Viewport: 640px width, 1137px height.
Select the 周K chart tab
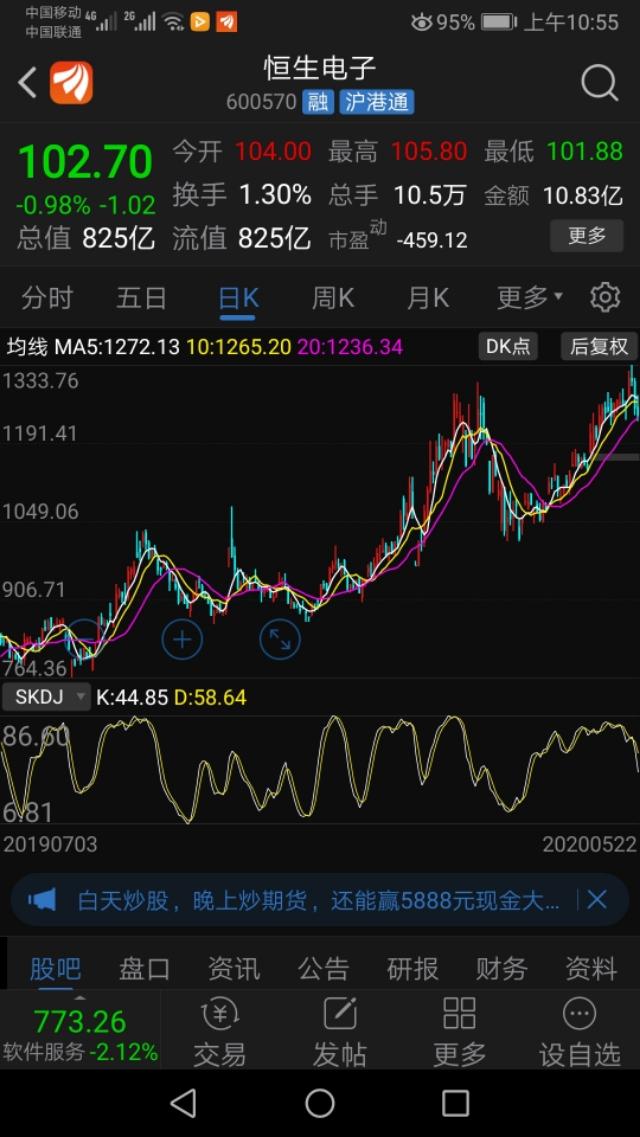pos(333,298)
